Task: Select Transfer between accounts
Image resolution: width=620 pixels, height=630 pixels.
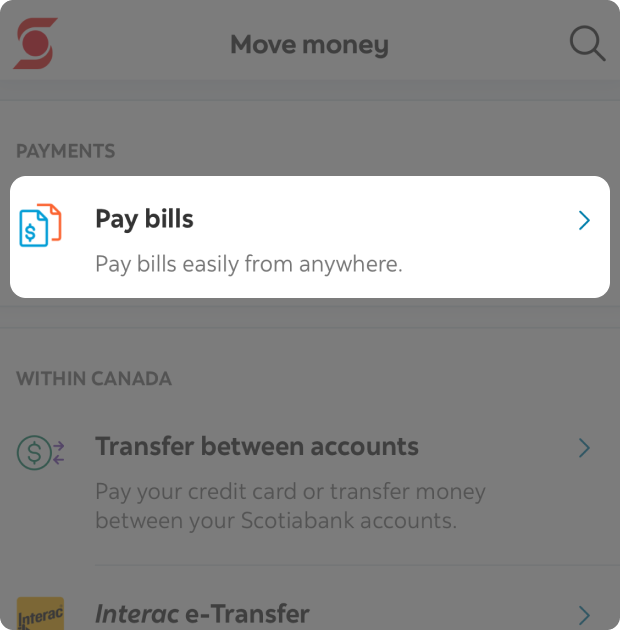Action: [x=309, y=480]
